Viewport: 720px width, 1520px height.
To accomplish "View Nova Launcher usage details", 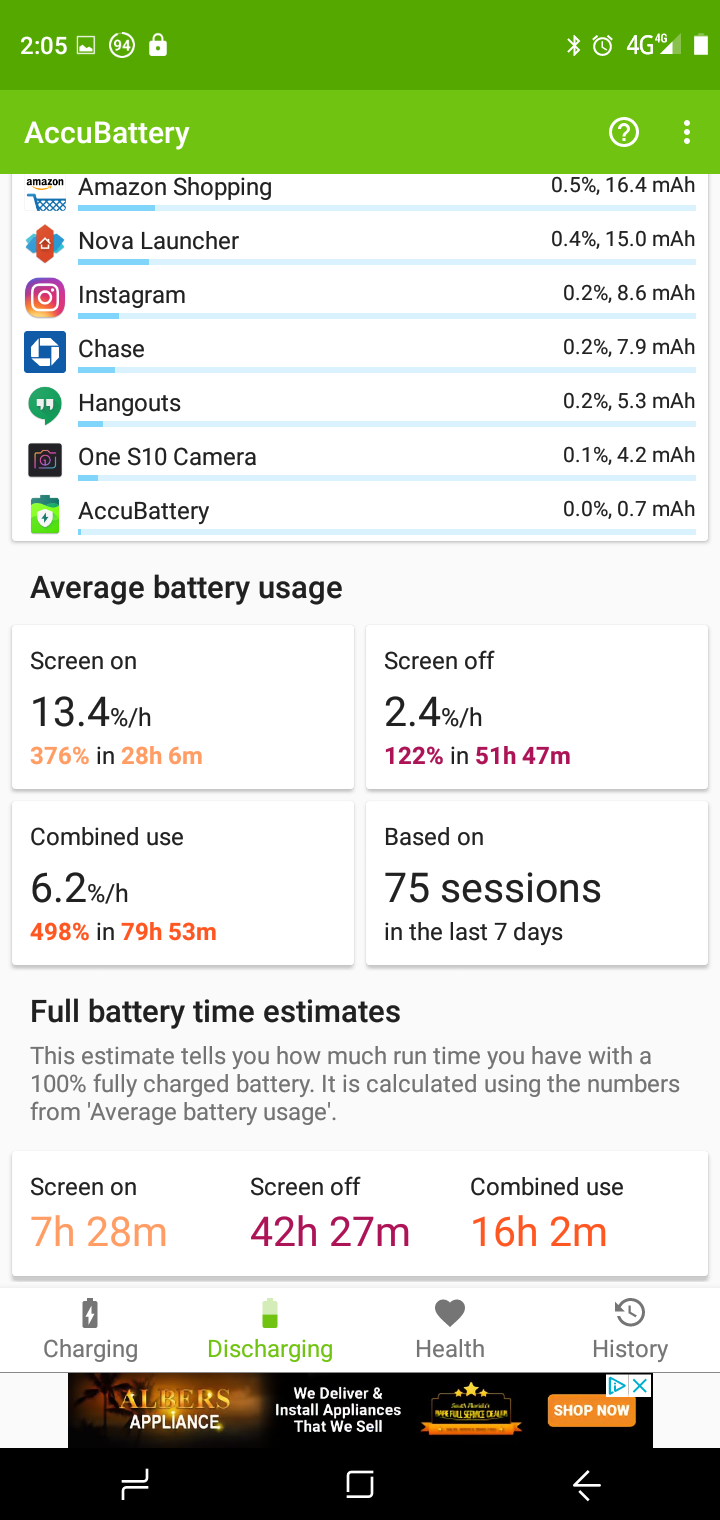I will click(360, 241).
